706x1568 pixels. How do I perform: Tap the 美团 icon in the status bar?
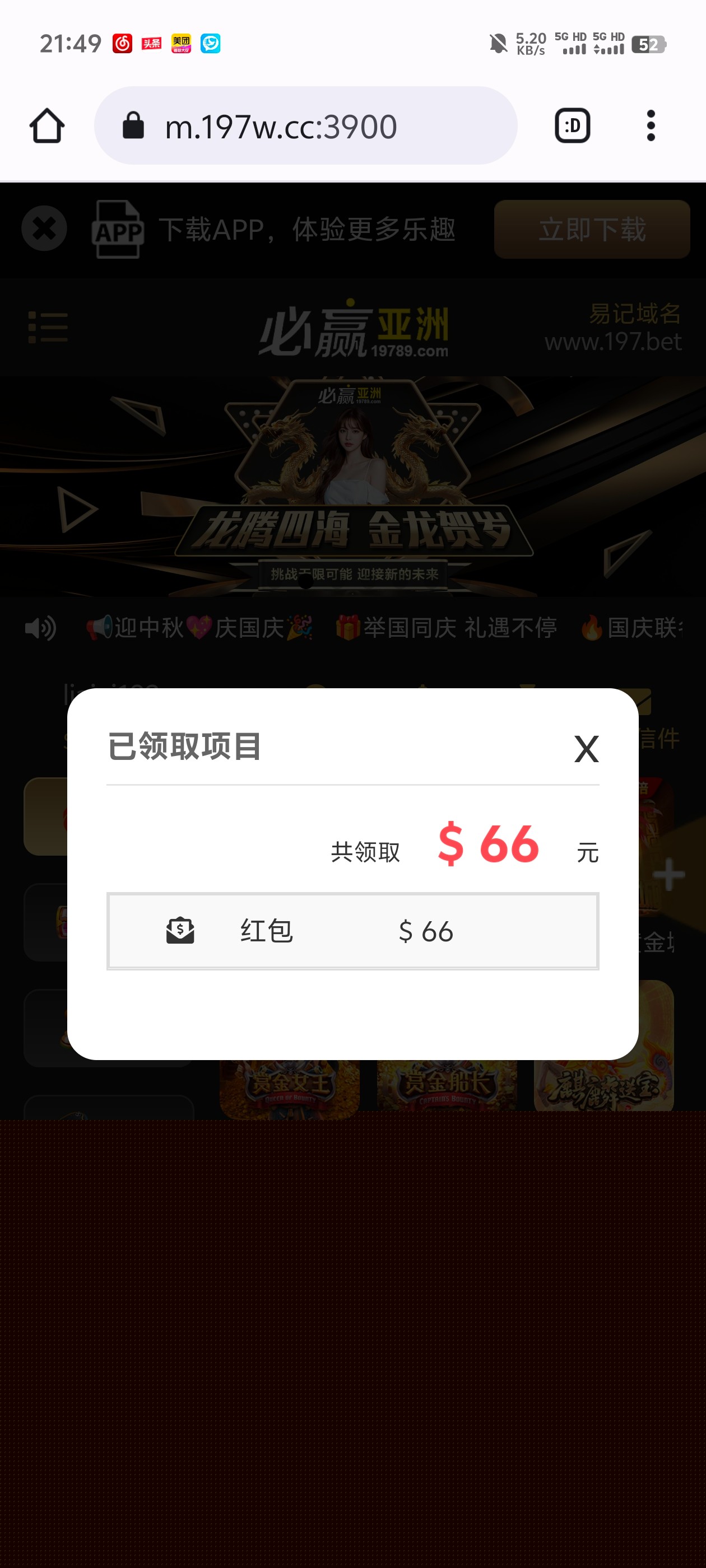[x=180, y=43]
